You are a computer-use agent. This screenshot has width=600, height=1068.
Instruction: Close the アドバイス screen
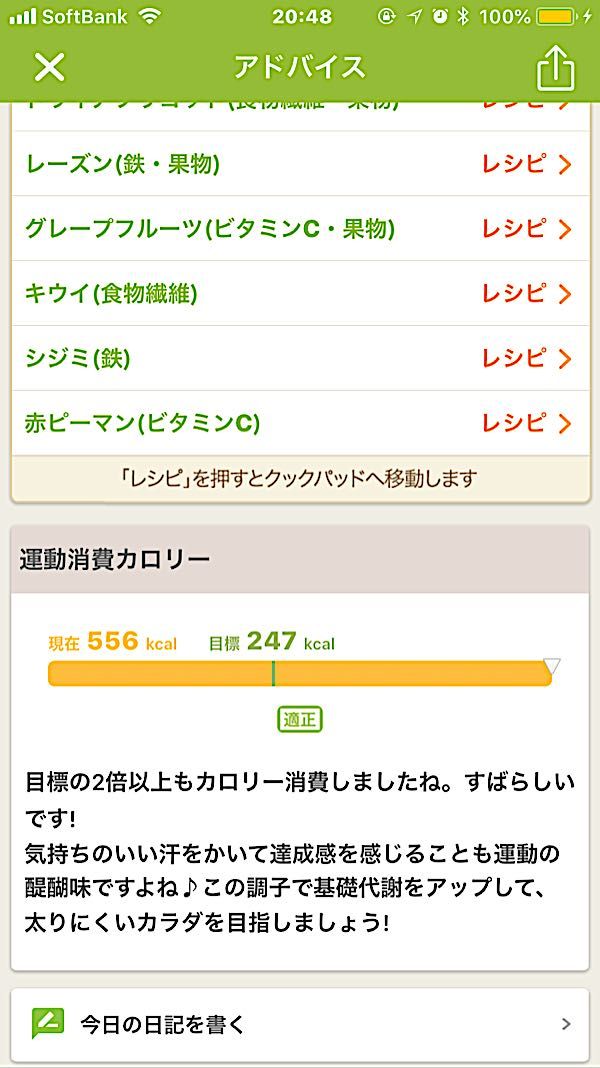pyautogui.click(x=49, y=67)
